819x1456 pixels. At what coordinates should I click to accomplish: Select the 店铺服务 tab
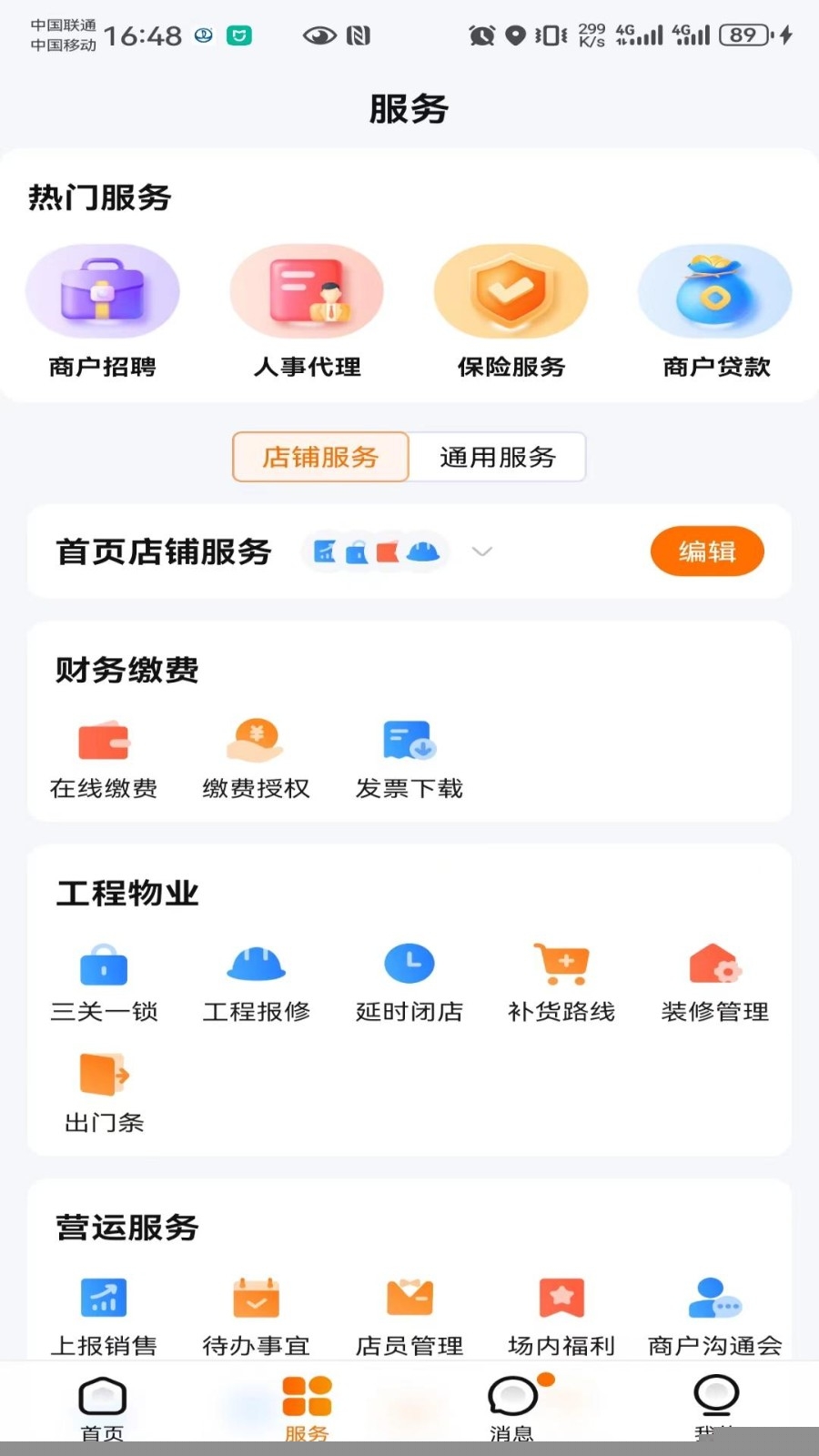pyautogui.click(x=320, y=457)
